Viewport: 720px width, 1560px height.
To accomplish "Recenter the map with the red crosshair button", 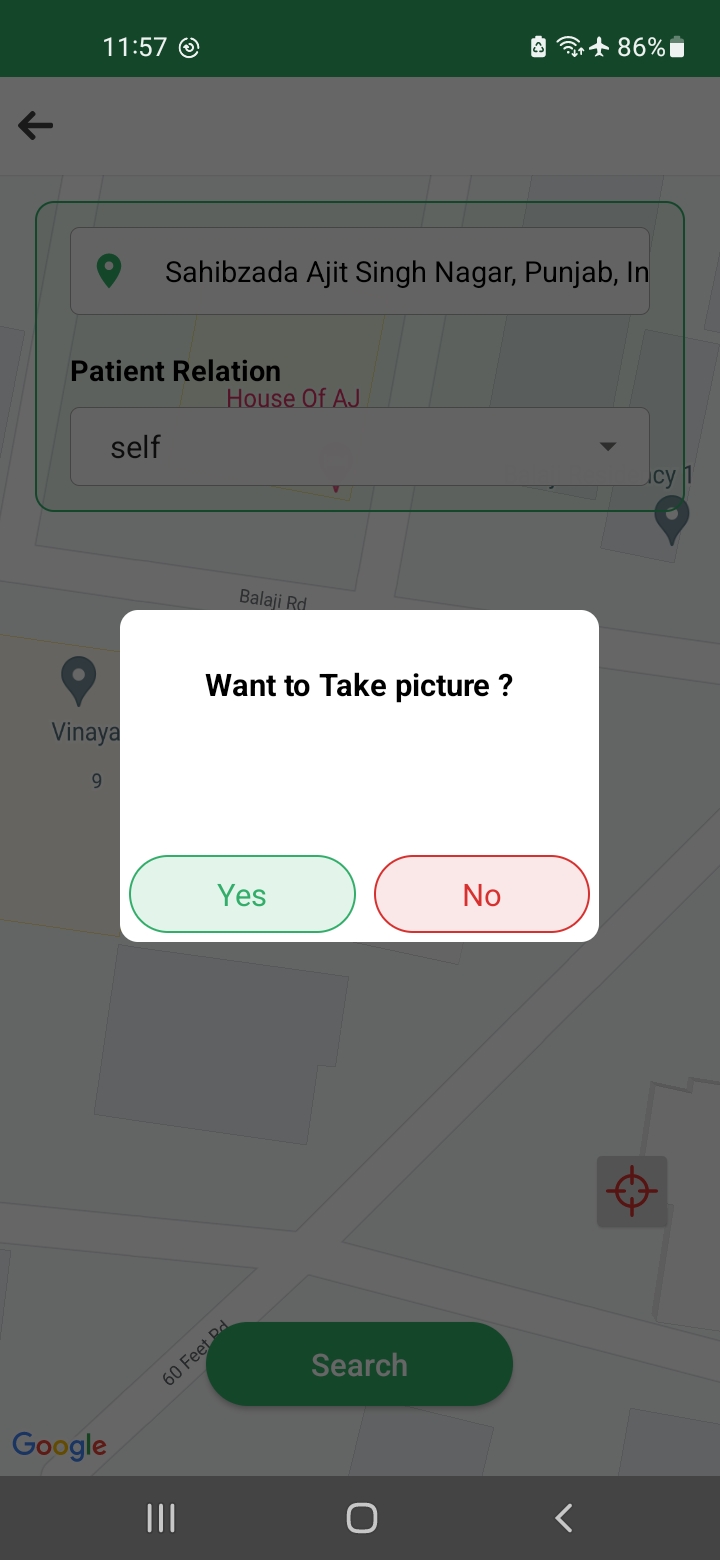I will pos(632,1192).
